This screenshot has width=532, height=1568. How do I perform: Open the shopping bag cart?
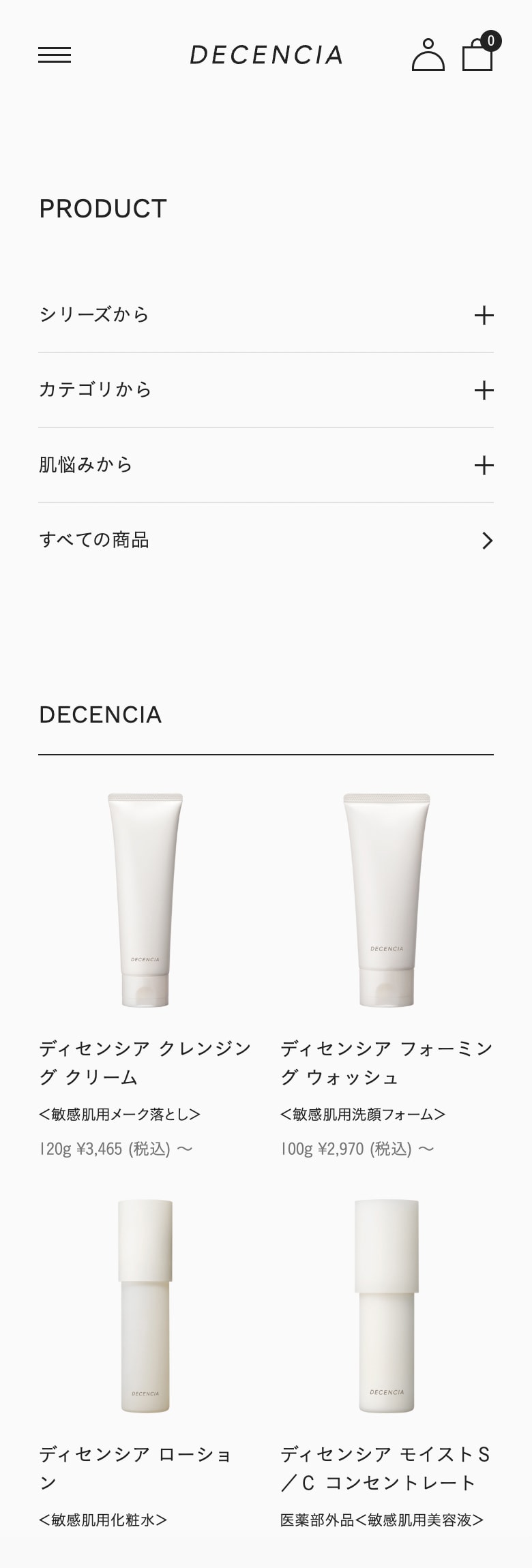coord(477,55)
